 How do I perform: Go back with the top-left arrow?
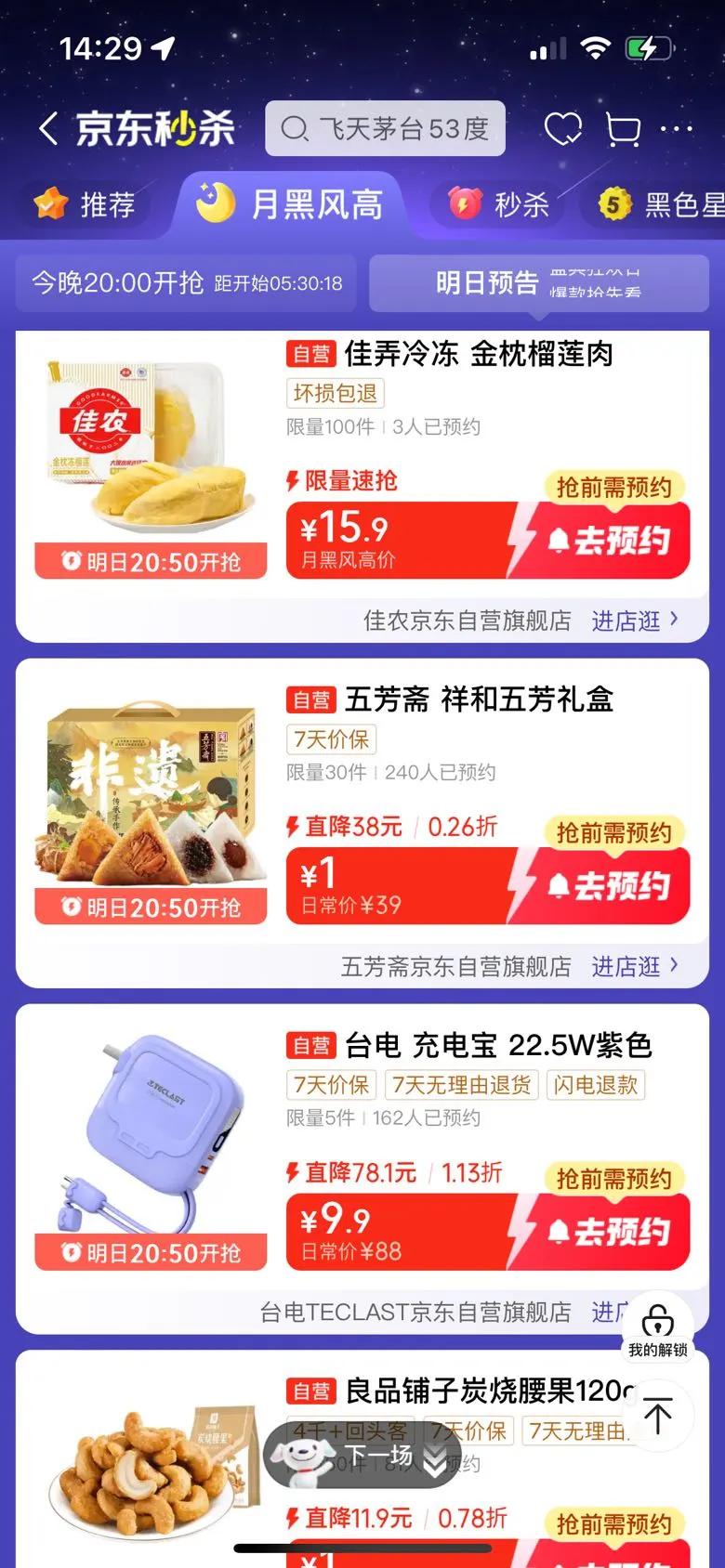click(48, 128)
